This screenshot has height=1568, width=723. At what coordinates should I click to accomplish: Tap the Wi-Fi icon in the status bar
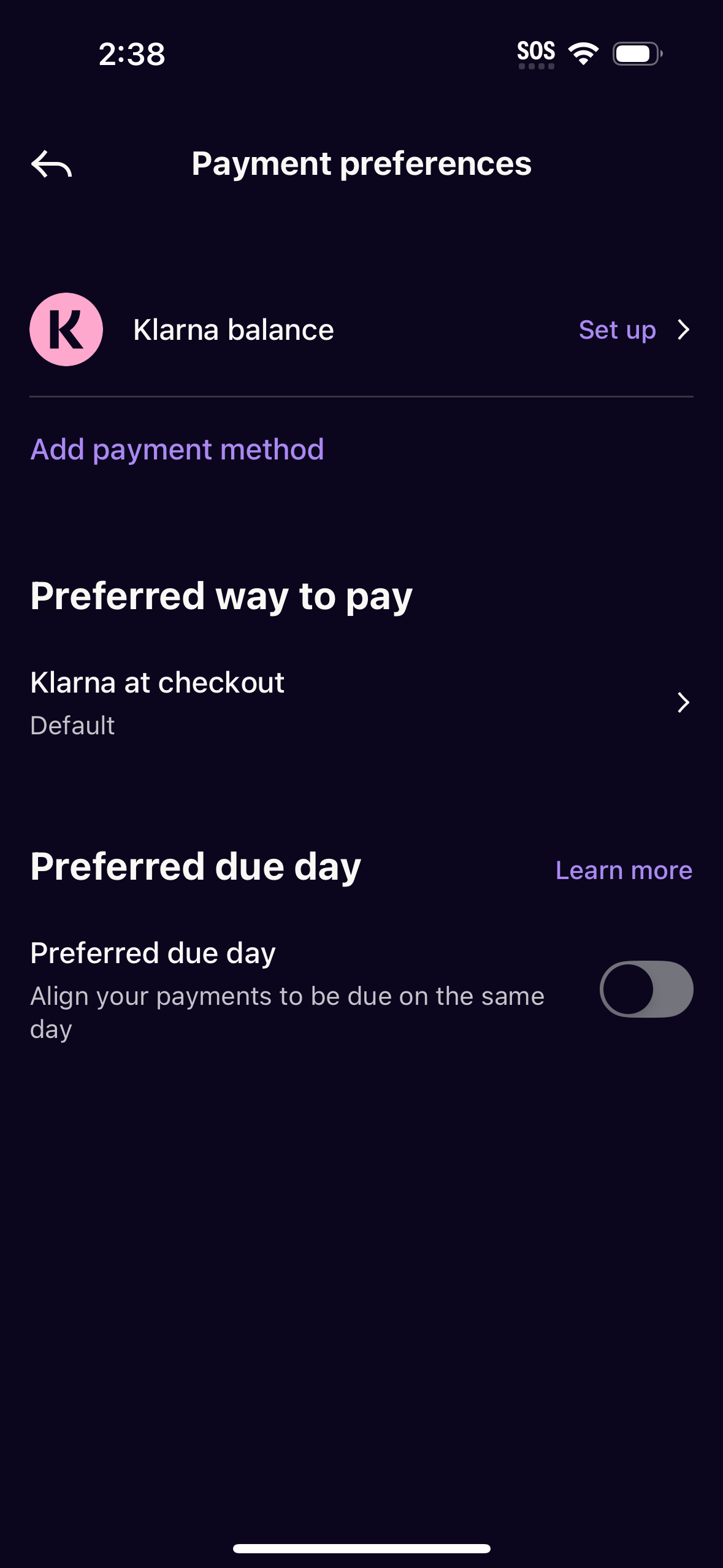[x=583, y=54]
